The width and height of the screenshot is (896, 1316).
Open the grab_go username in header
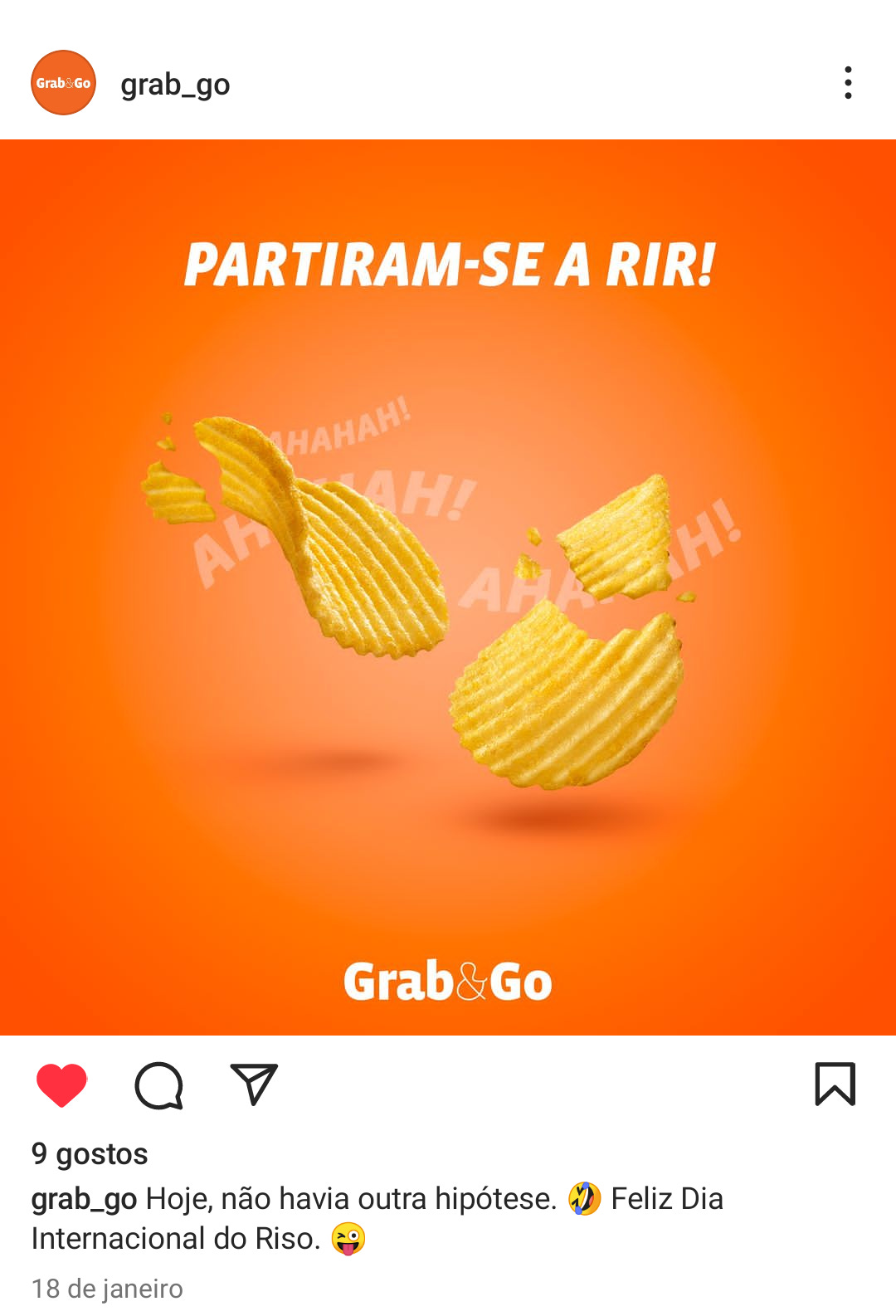point(175,85)
